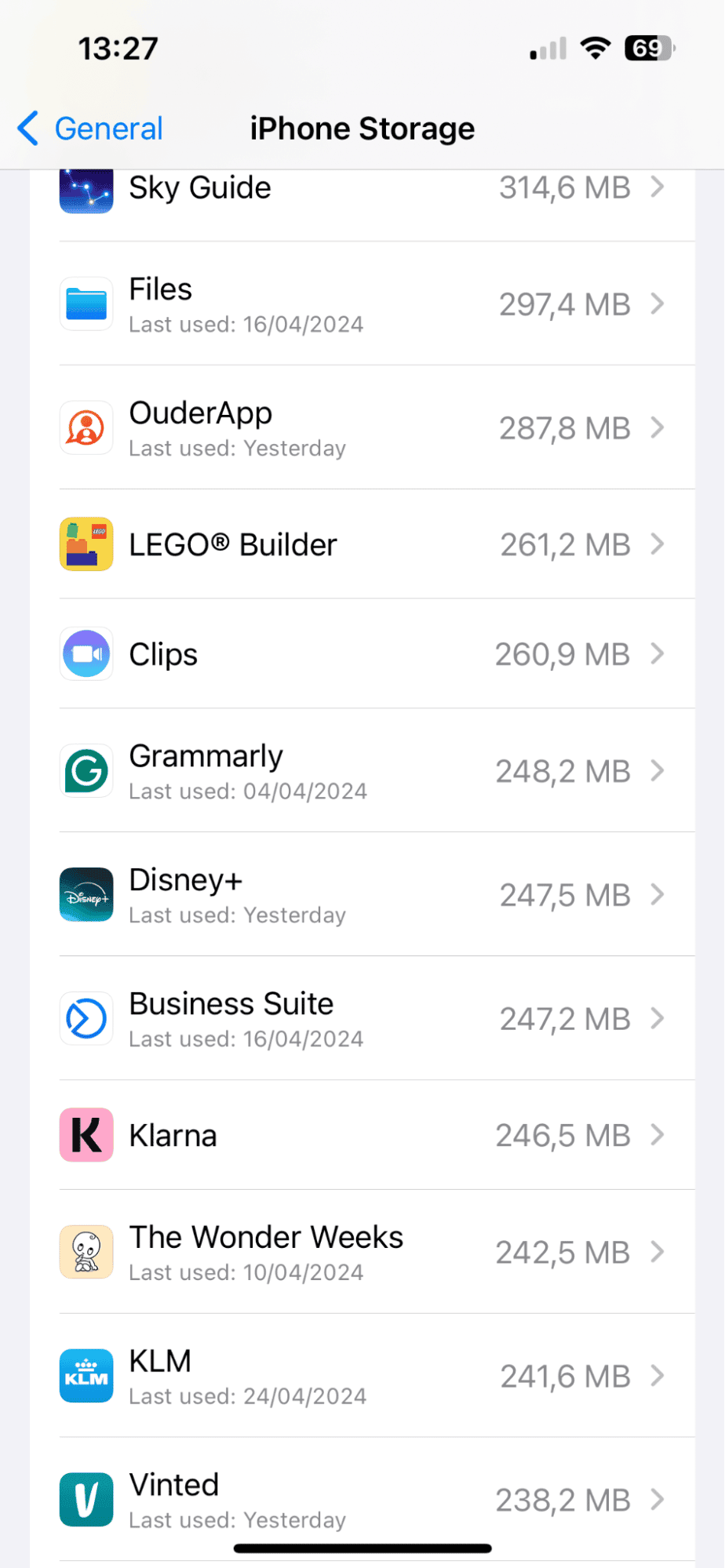
Task: Go back to General settings
Action: tap(88, 128)
